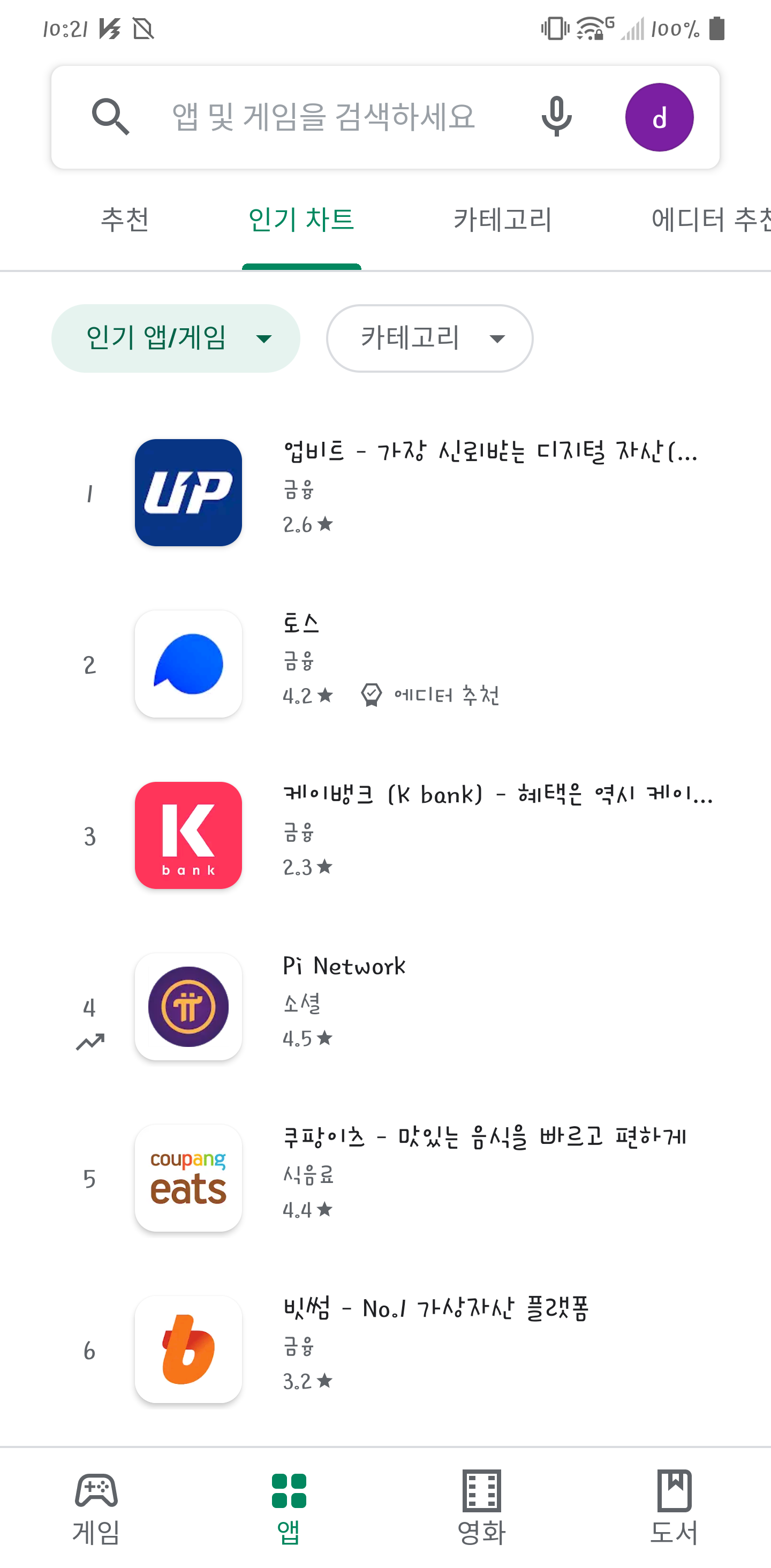The height and width of the screenshot is (1568, 771).
Task: Open the Pi Network app listing
Action: 426,1006
